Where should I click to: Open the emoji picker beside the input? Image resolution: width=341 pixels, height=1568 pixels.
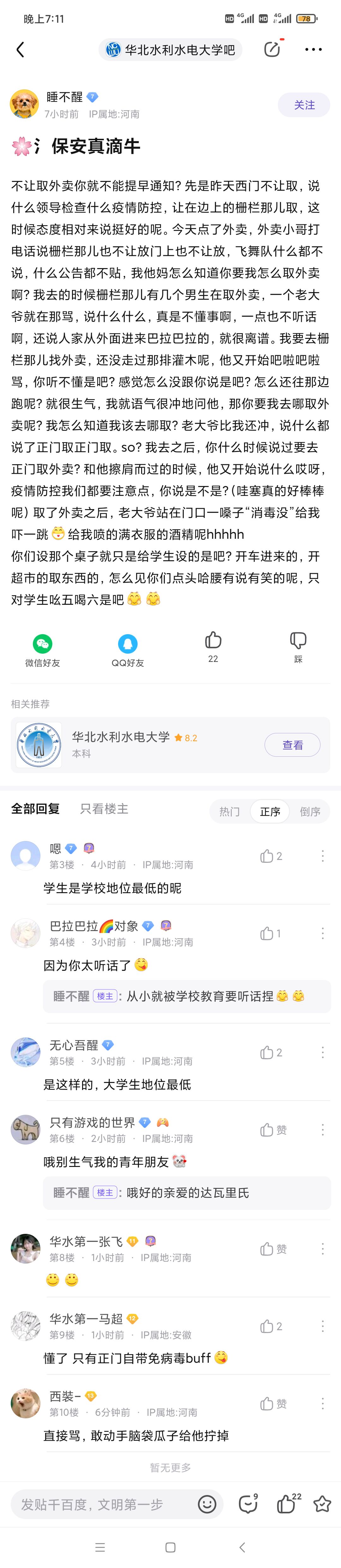click(x=207, y=1505)
